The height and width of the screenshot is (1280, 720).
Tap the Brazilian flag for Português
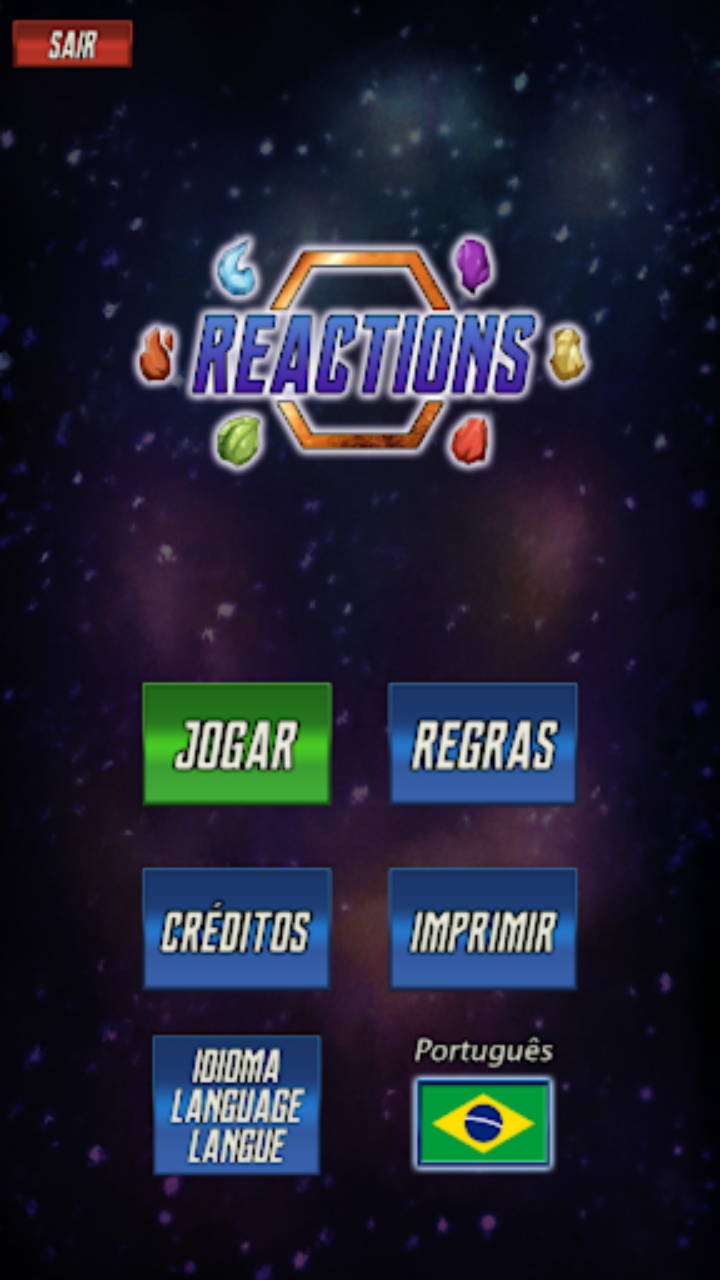pos(484,1122)
